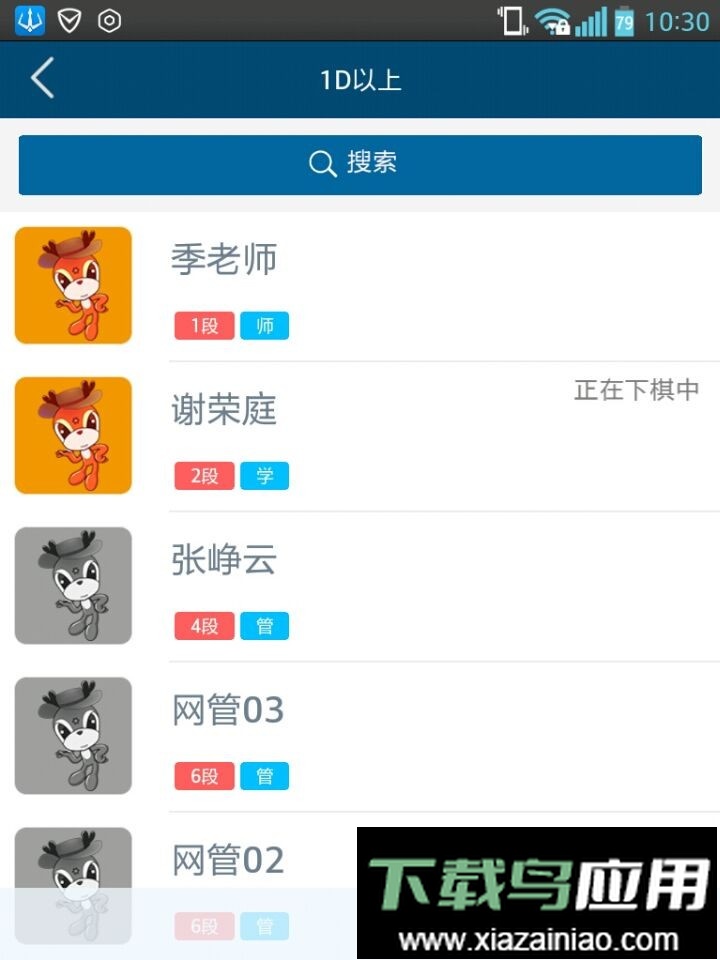Tap the 6段 rank tag of 网管03
The width and height of the screenshot is (720, 960).
pyautogui.click(x=203, y=775)
